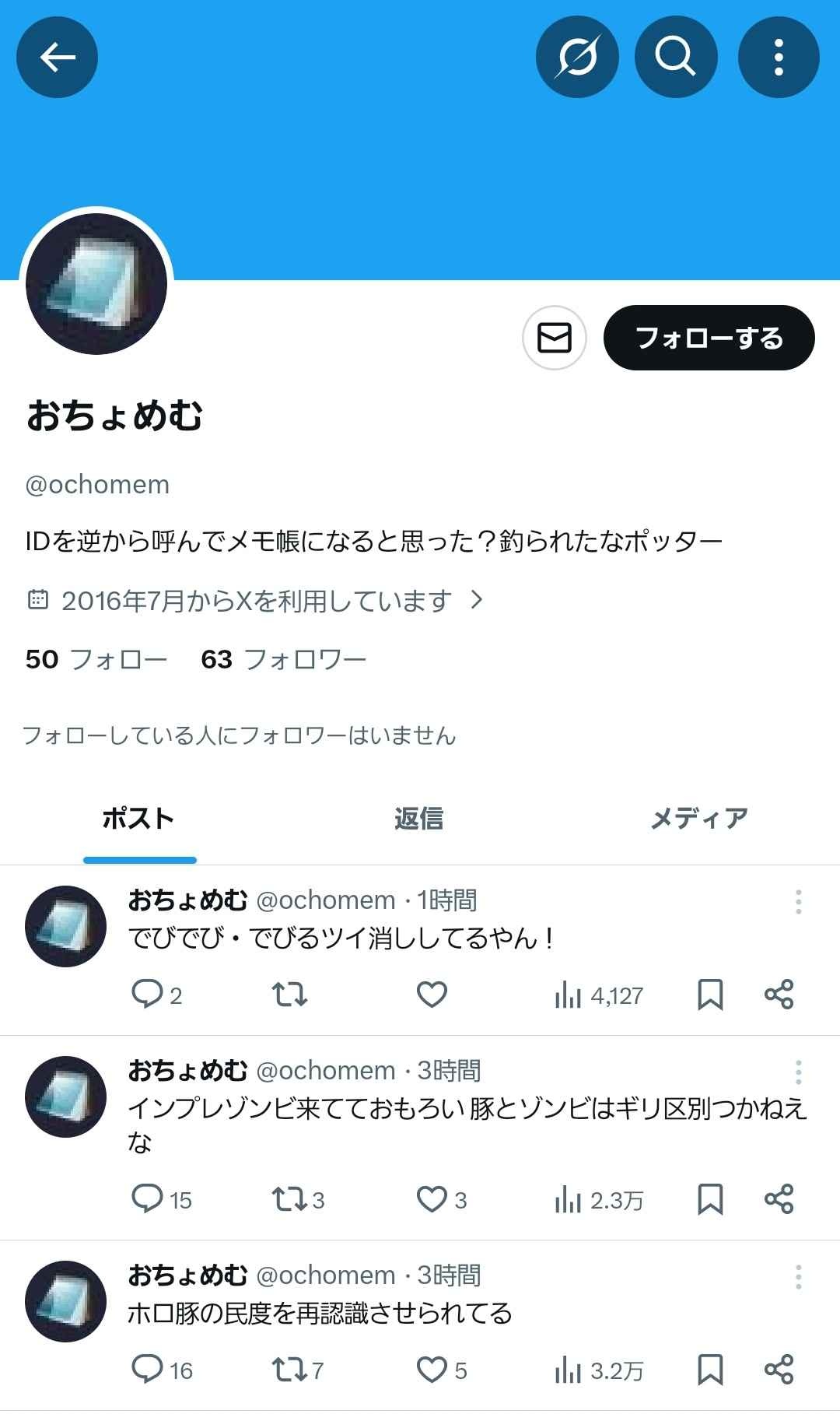
Task: Bookmark the でびでび・でびる post
Action: point(710,995)
